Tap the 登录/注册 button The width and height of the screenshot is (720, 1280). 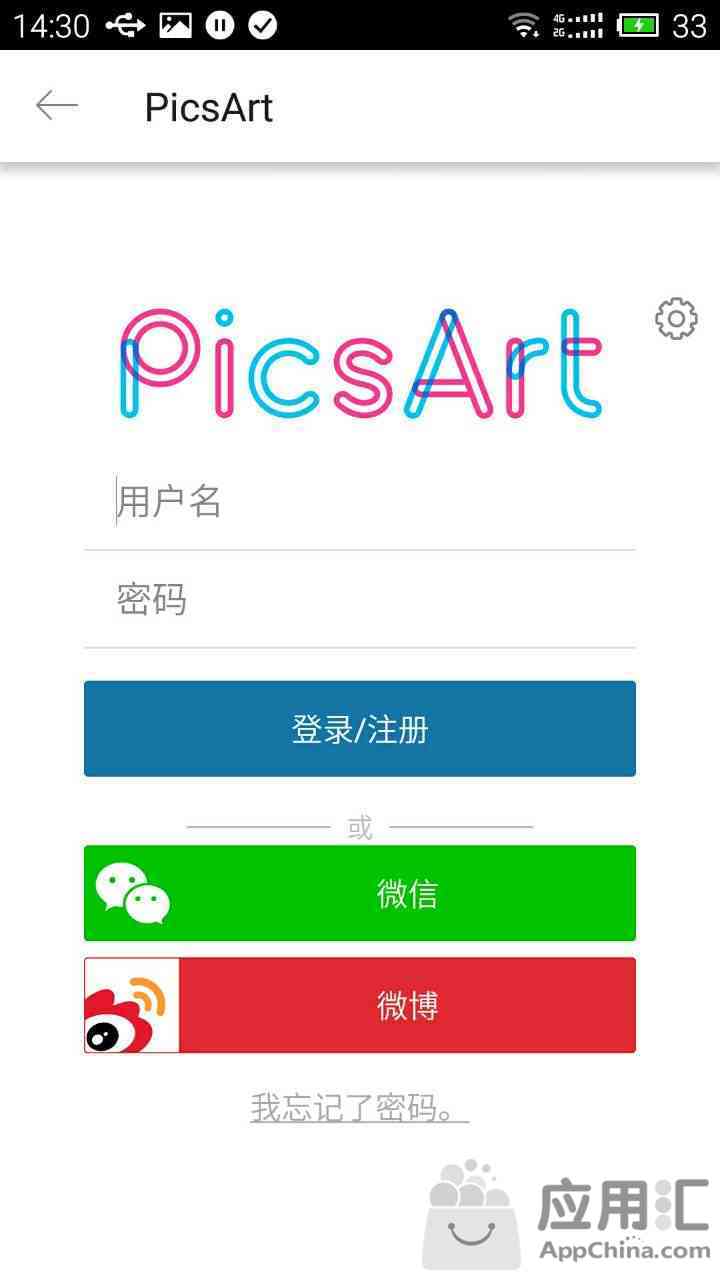pyautogui.click(x=360, y=729)
